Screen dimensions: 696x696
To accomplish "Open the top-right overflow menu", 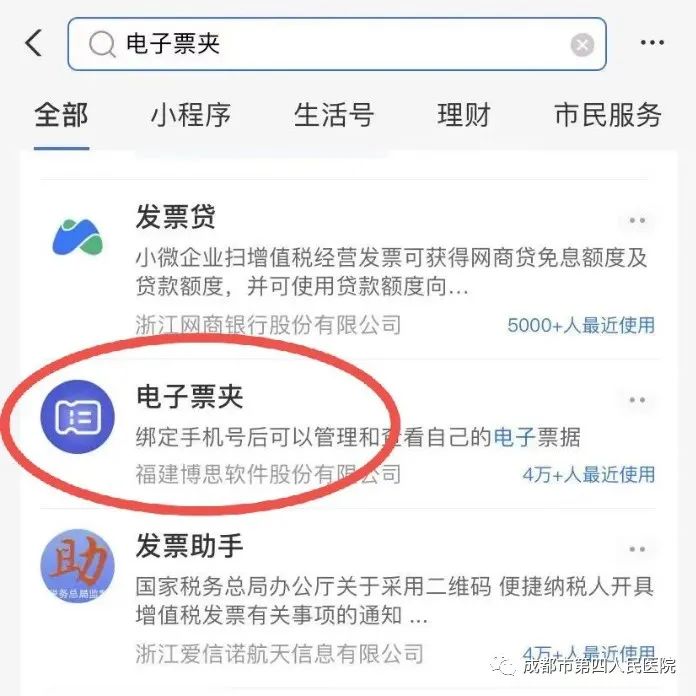I will (x=652, y=44).
